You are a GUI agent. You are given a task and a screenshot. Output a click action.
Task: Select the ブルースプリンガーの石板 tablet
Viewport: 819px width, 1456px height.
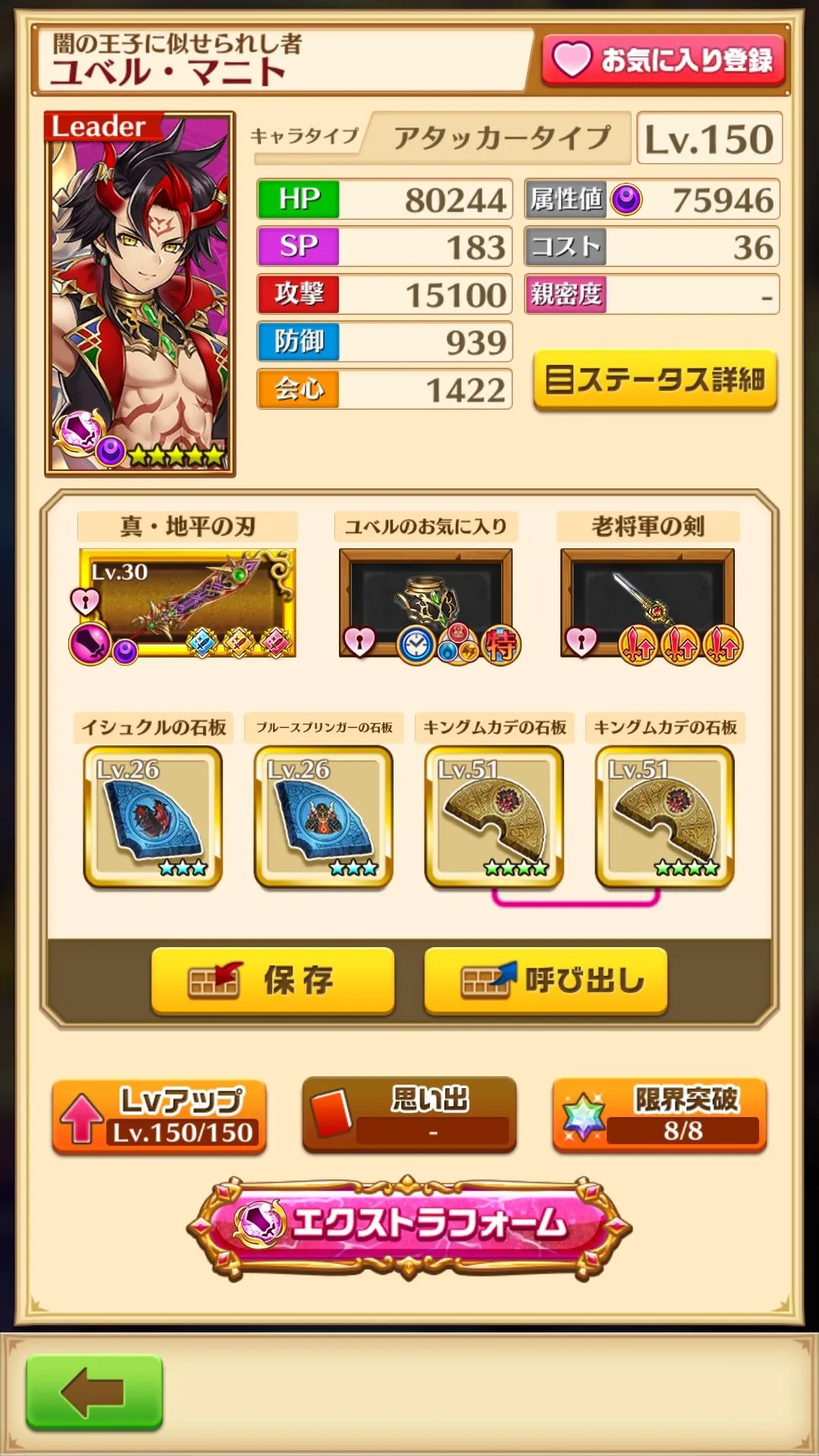(323, 816)
